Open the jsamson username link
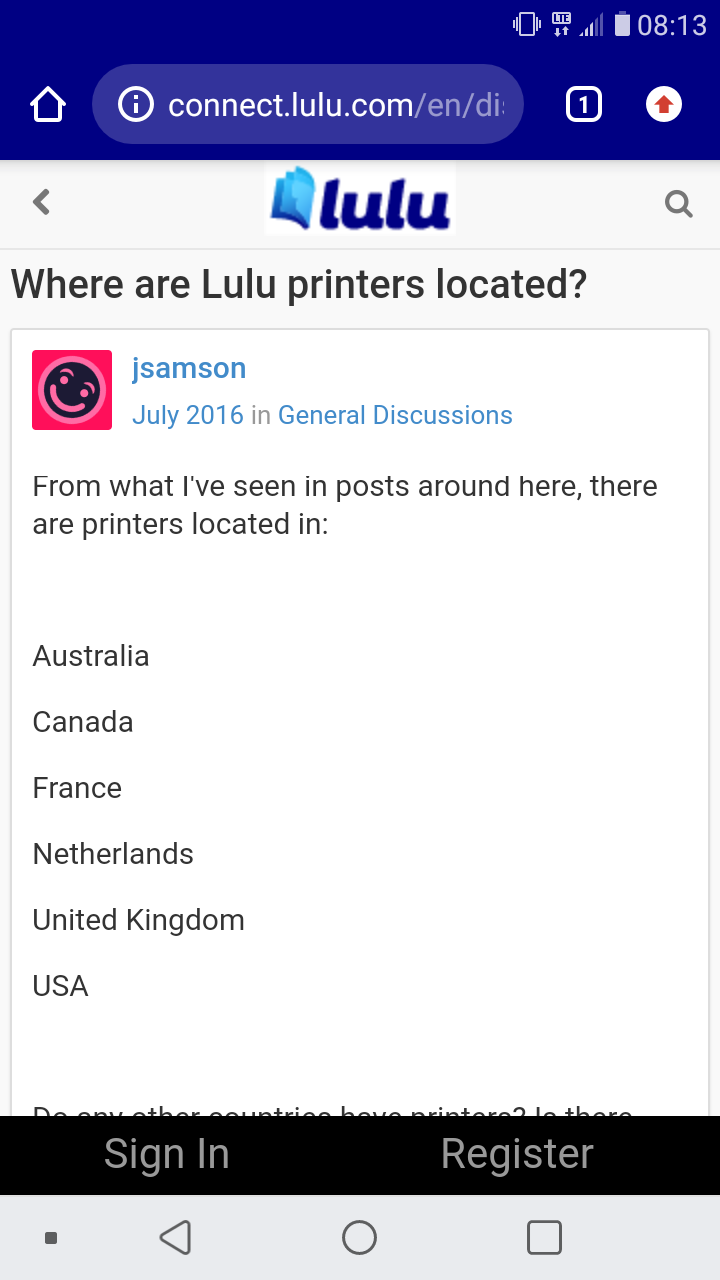The image size is (720, 1280). click(x=189, y=368)
